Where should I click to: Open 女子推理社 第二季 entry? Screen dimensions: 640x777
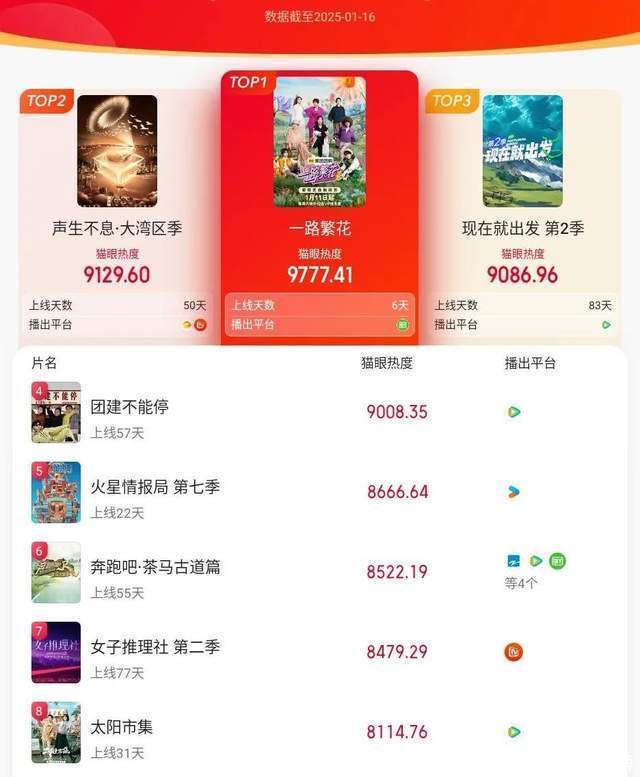point(155,648)
